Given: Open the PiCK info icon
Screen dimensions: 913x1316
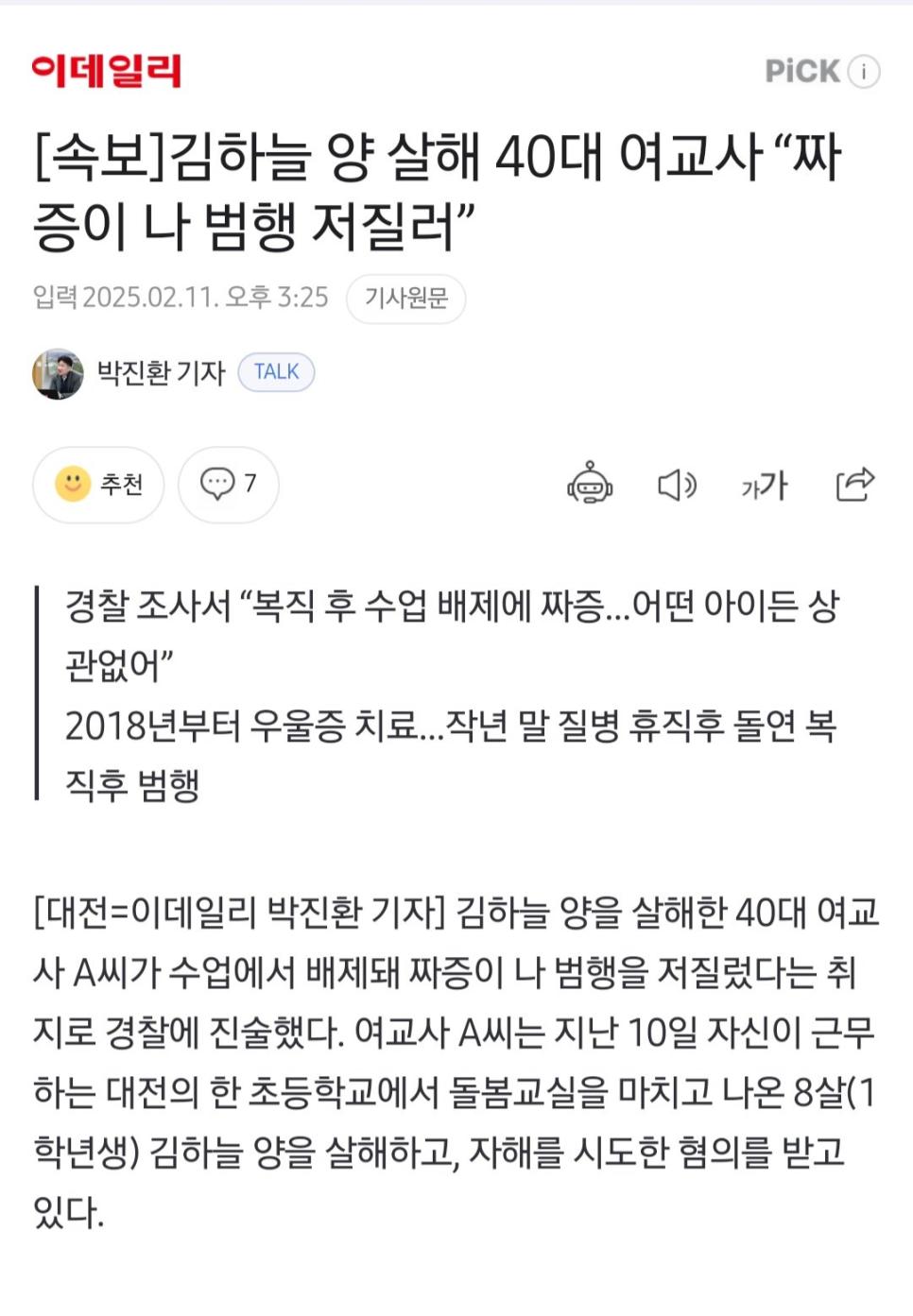Looking at the screenshot, I should tap(863, 72).
